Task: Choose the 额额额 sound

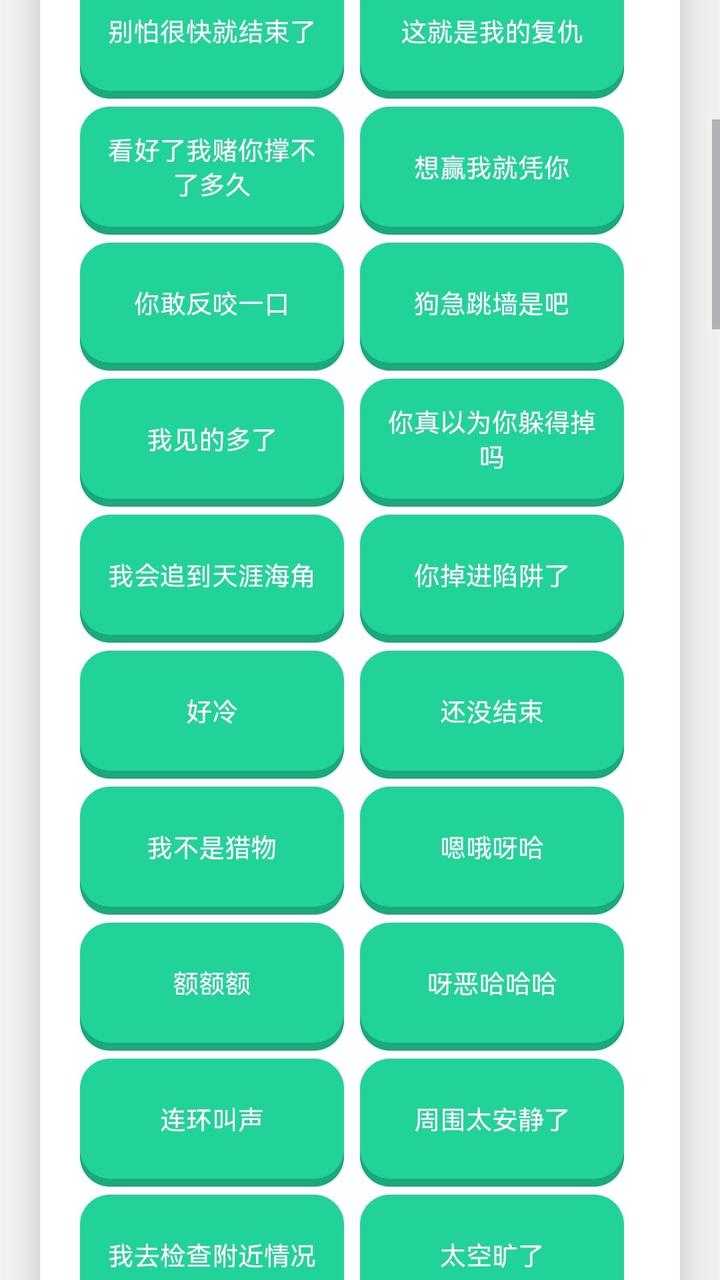Action: [x=212, y=984]
